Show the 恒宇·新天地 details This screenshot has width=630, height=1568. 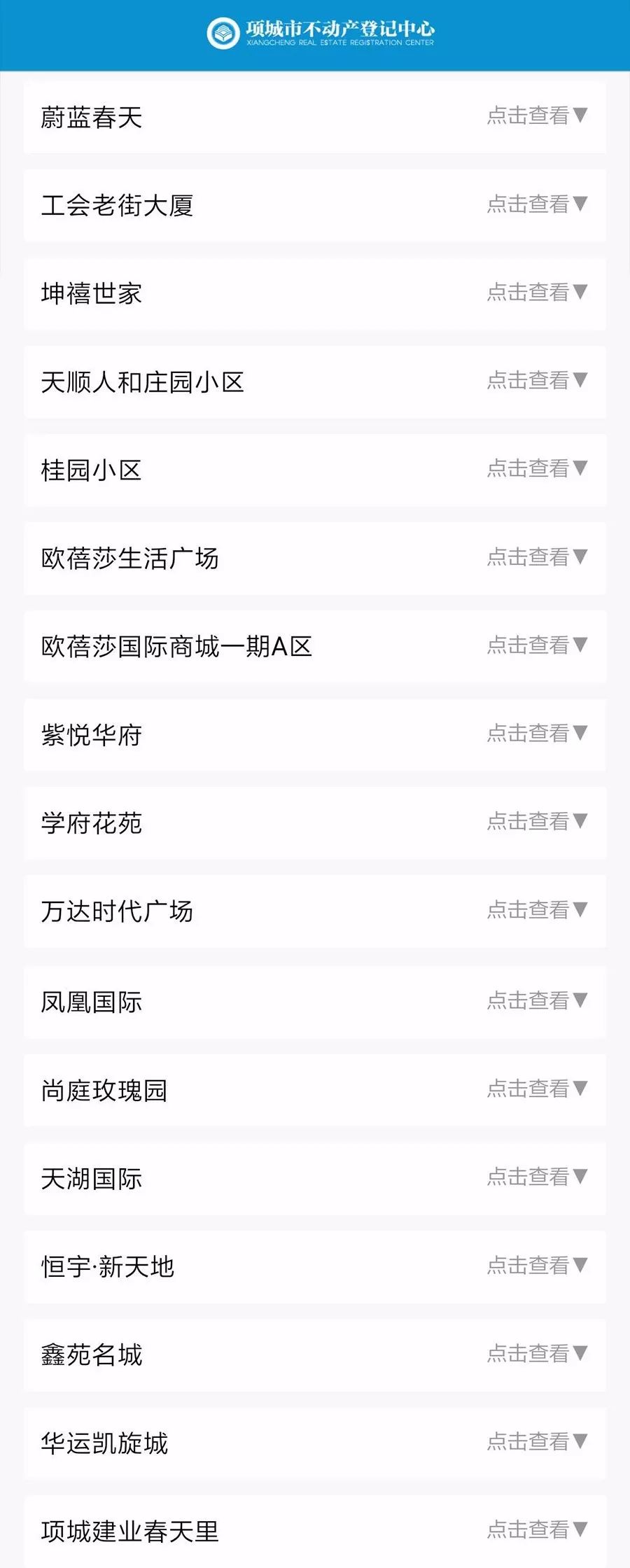(x=536, y=1266)
